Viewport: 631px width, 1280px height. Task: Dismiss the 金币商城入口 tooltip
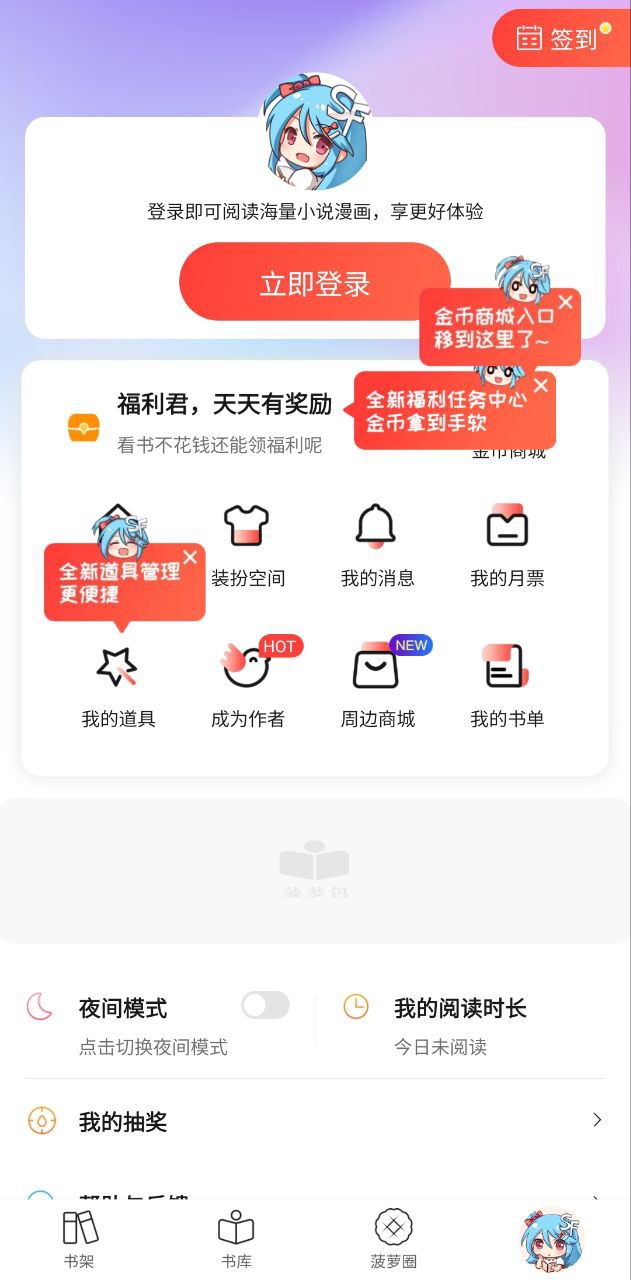pos(566,302)
